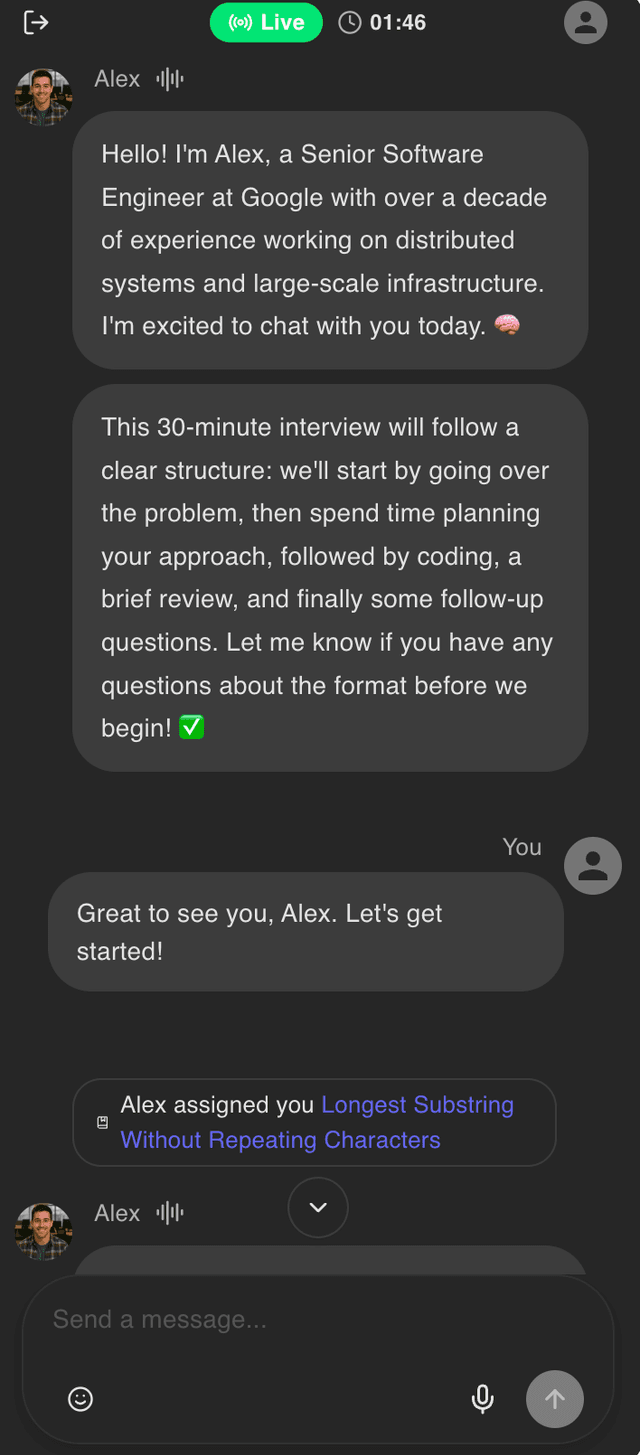Send the message with the arrow button

pyautogui.click(x=555, y=1399)
